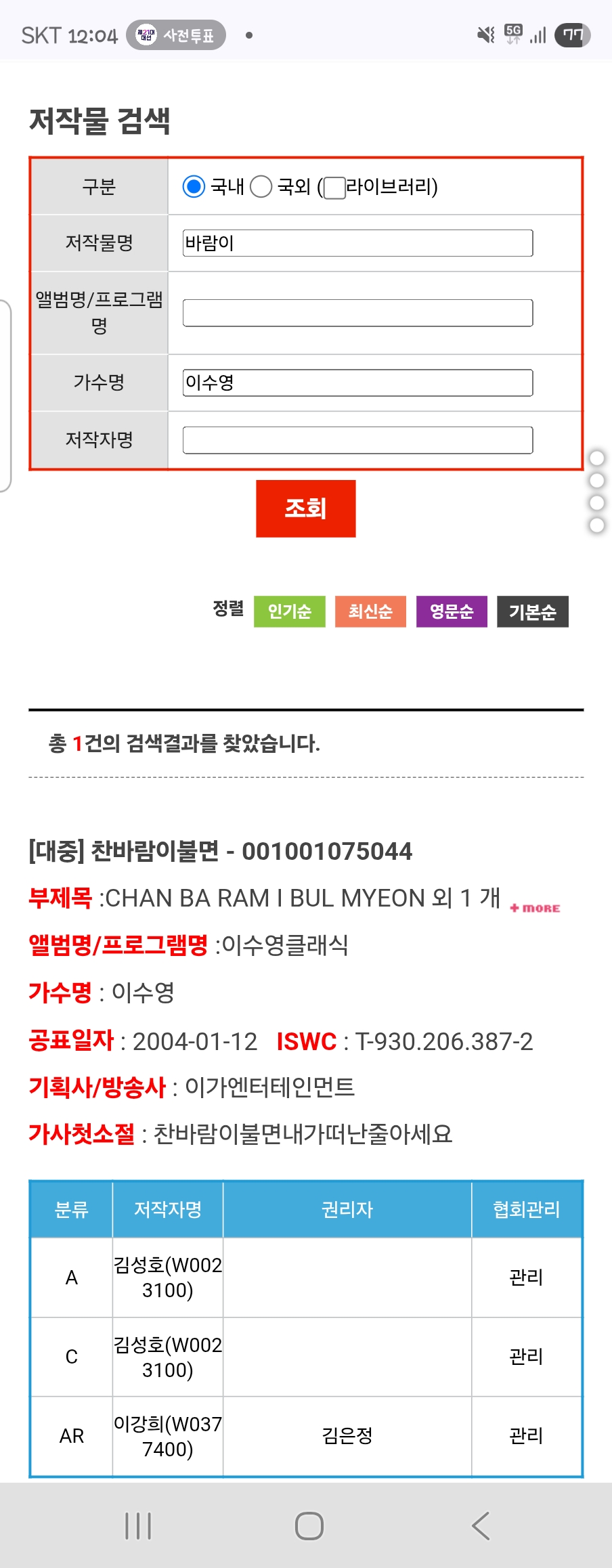This screenshot has height=1568, width=612.
Task: Sort results by 최신순
Action: point(370,611)
